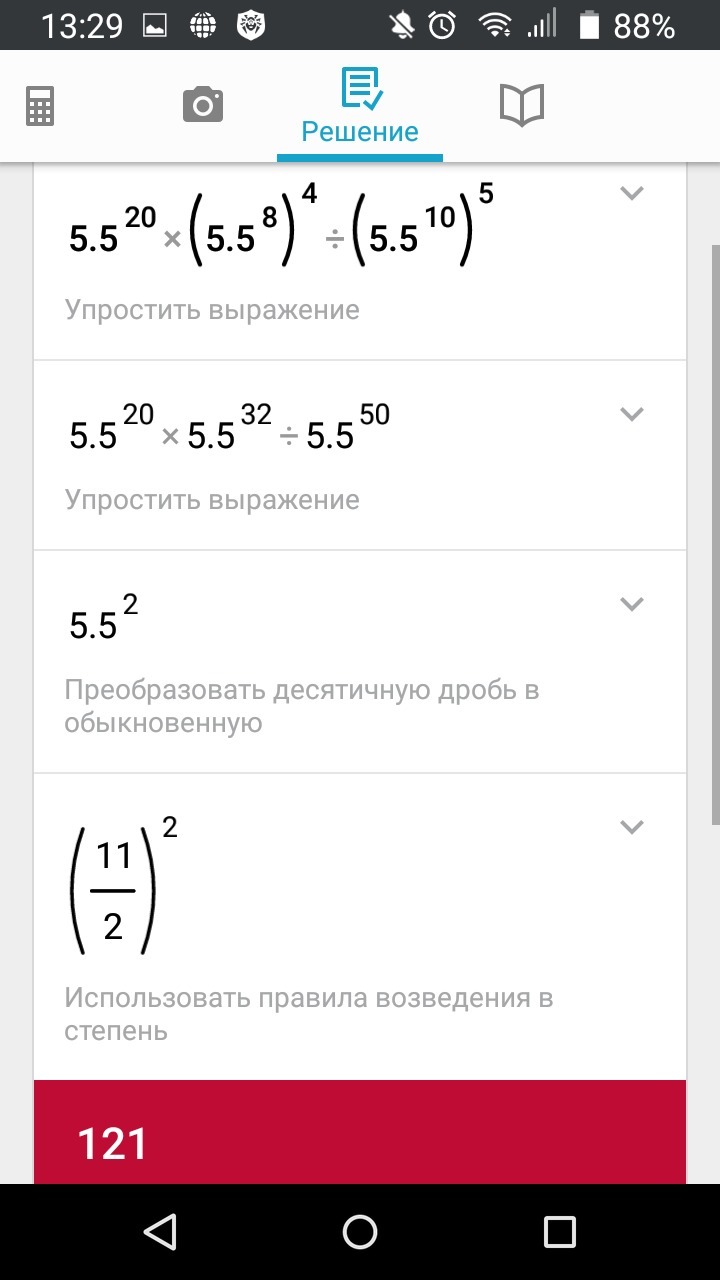
Task: Go to the home screen
Action: (360, 1231)
